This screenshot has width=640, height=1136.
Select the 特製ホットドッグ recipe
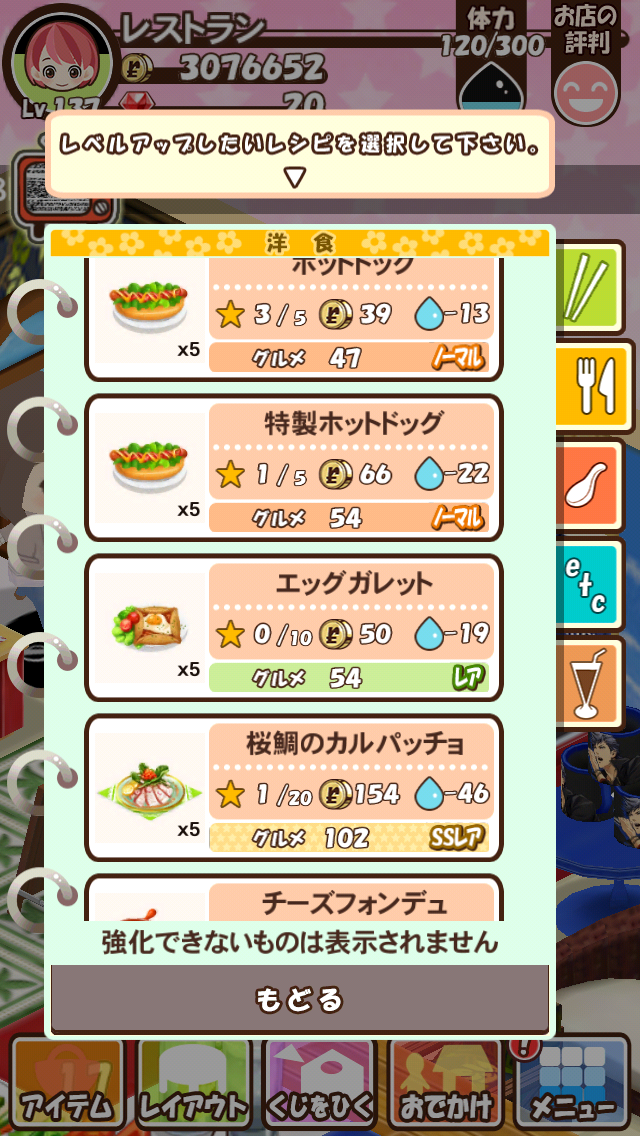[294, 467]
